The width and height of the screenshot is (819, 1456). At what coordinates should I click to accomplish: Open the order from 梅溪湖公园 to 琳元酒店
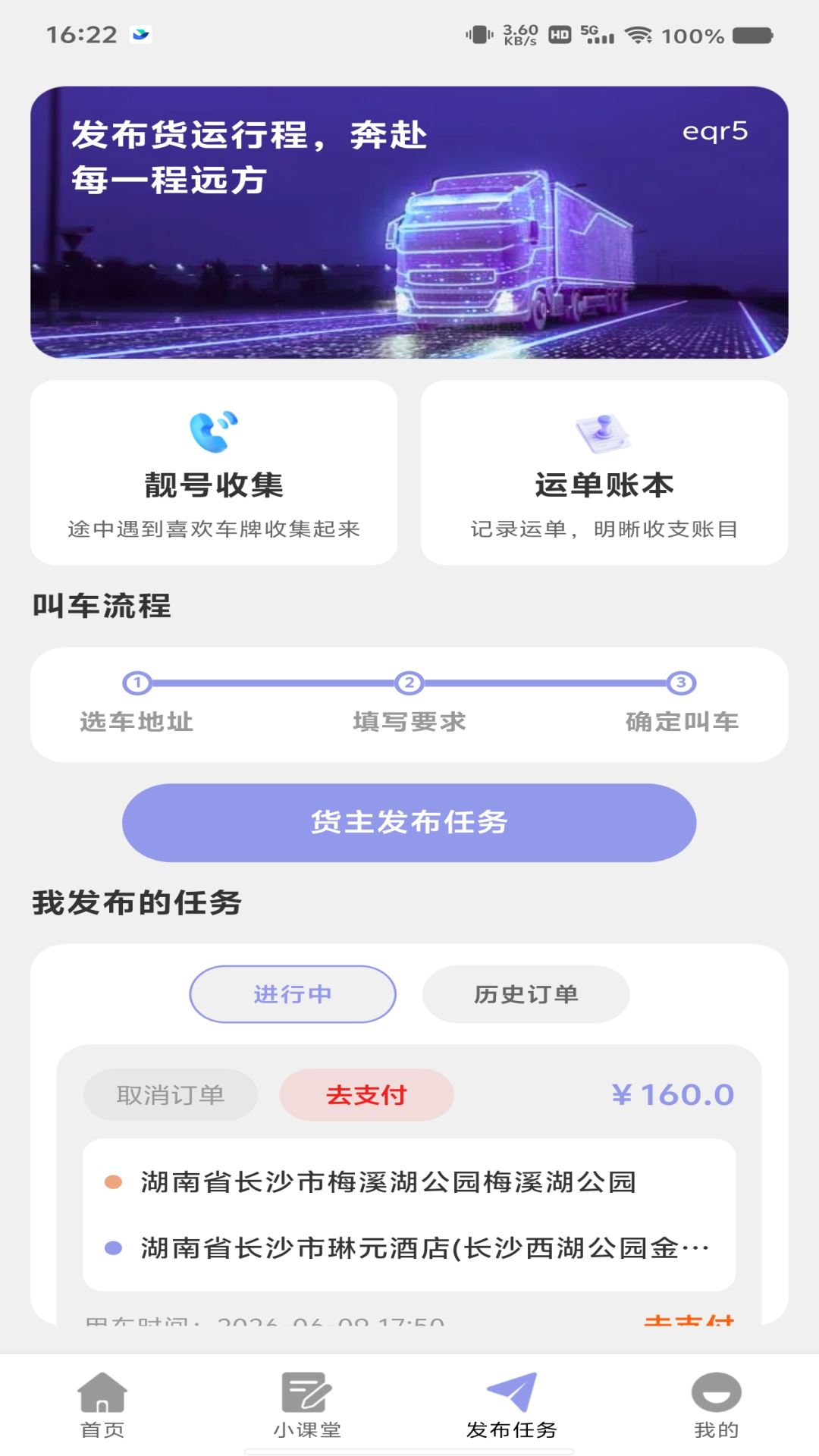pos(409,1215)
